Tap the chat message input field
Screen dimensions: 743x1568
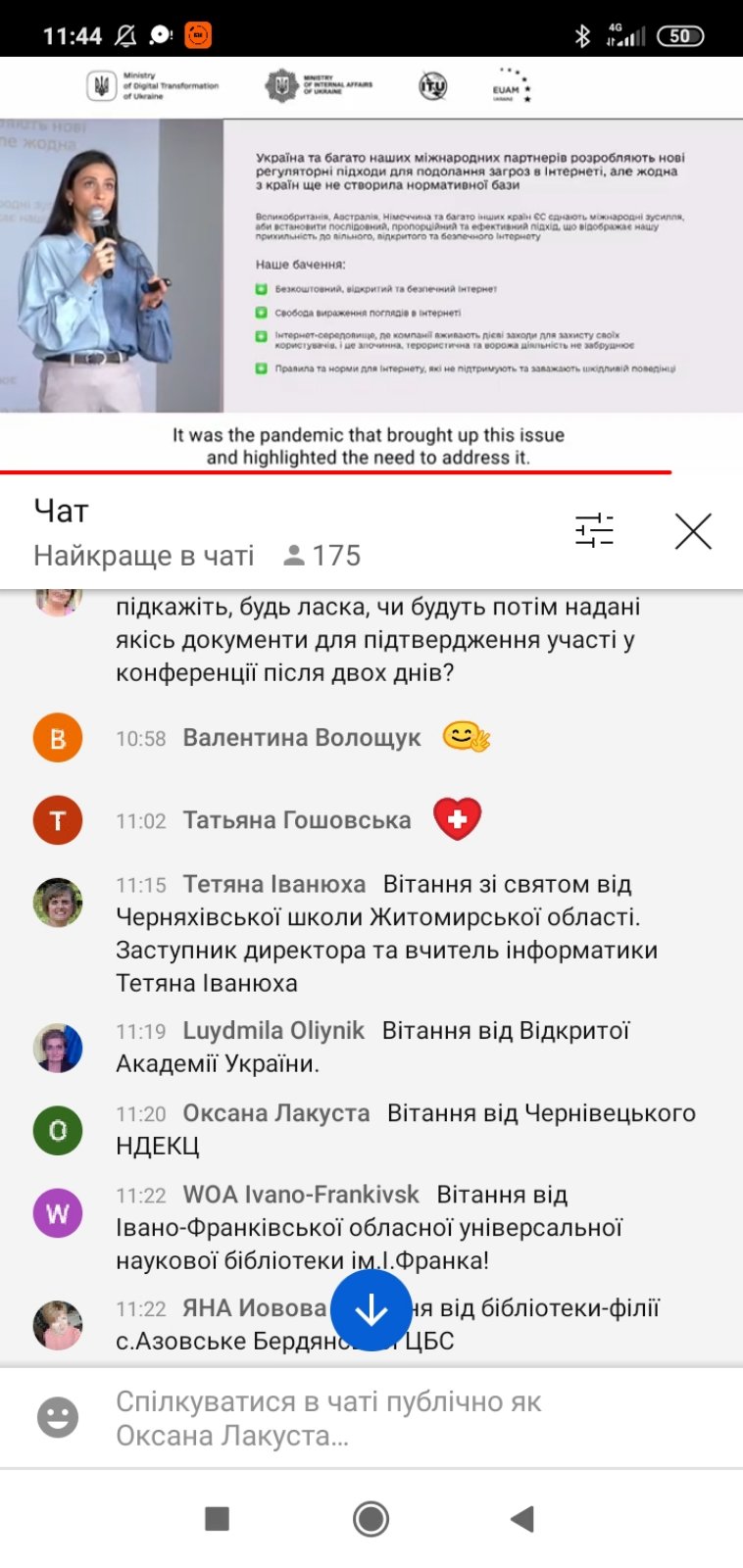(x=392, y=1418)
